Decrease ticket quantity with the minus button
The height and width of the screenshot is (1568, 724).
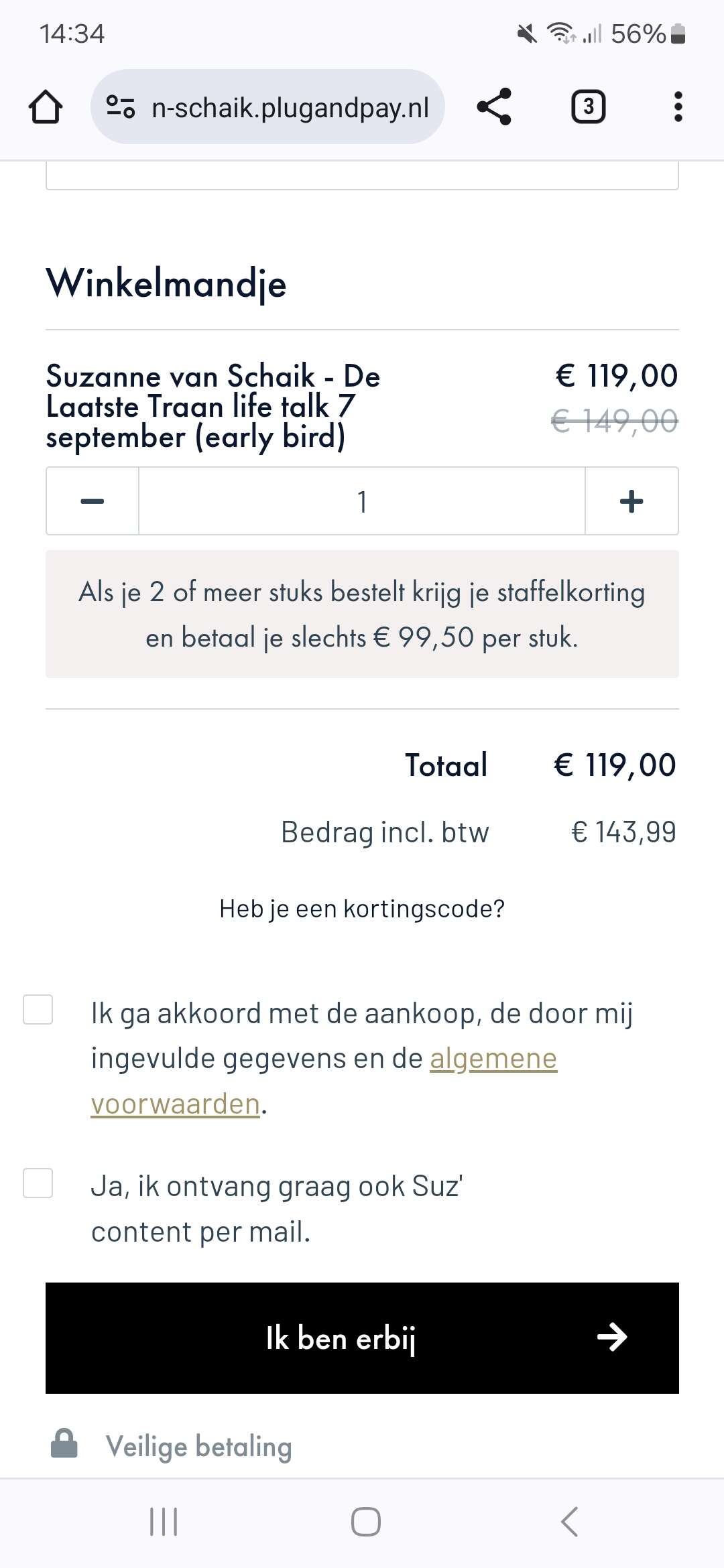(x=93, y=501)
